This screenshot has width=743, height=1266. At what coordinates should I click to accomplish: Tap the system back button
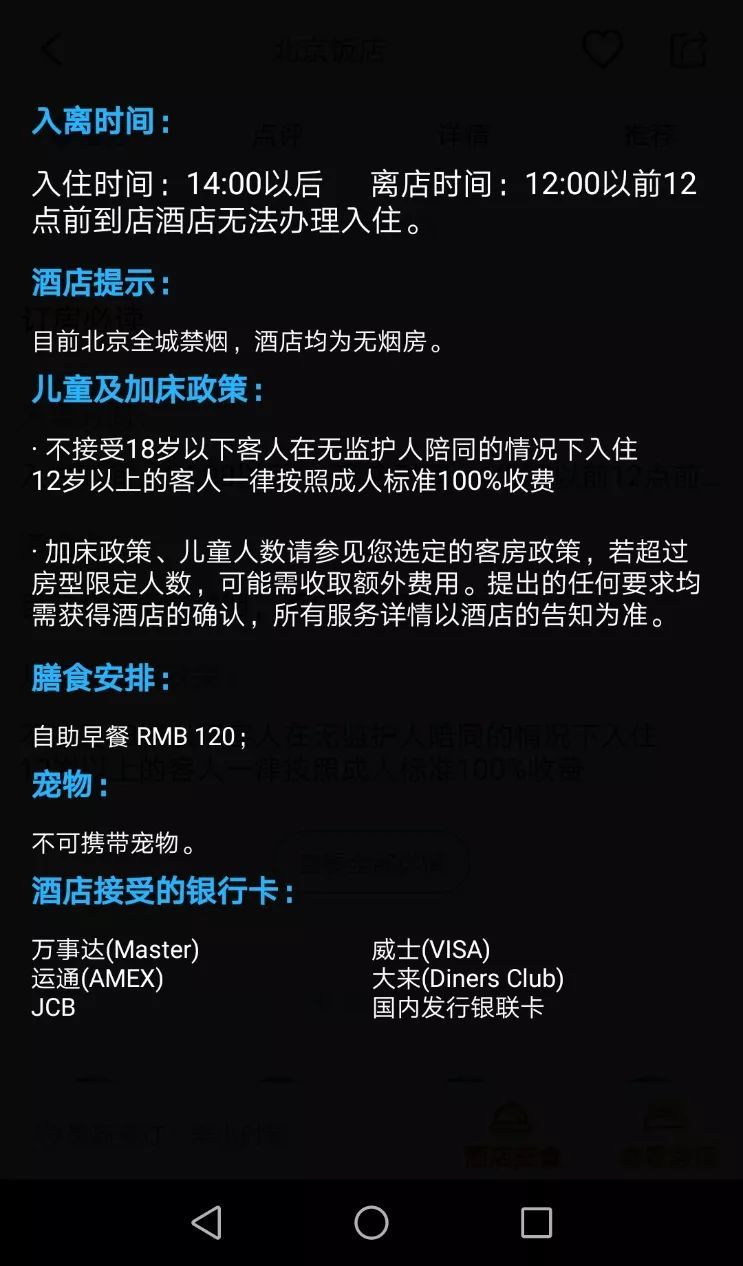tap(206, 1222)
